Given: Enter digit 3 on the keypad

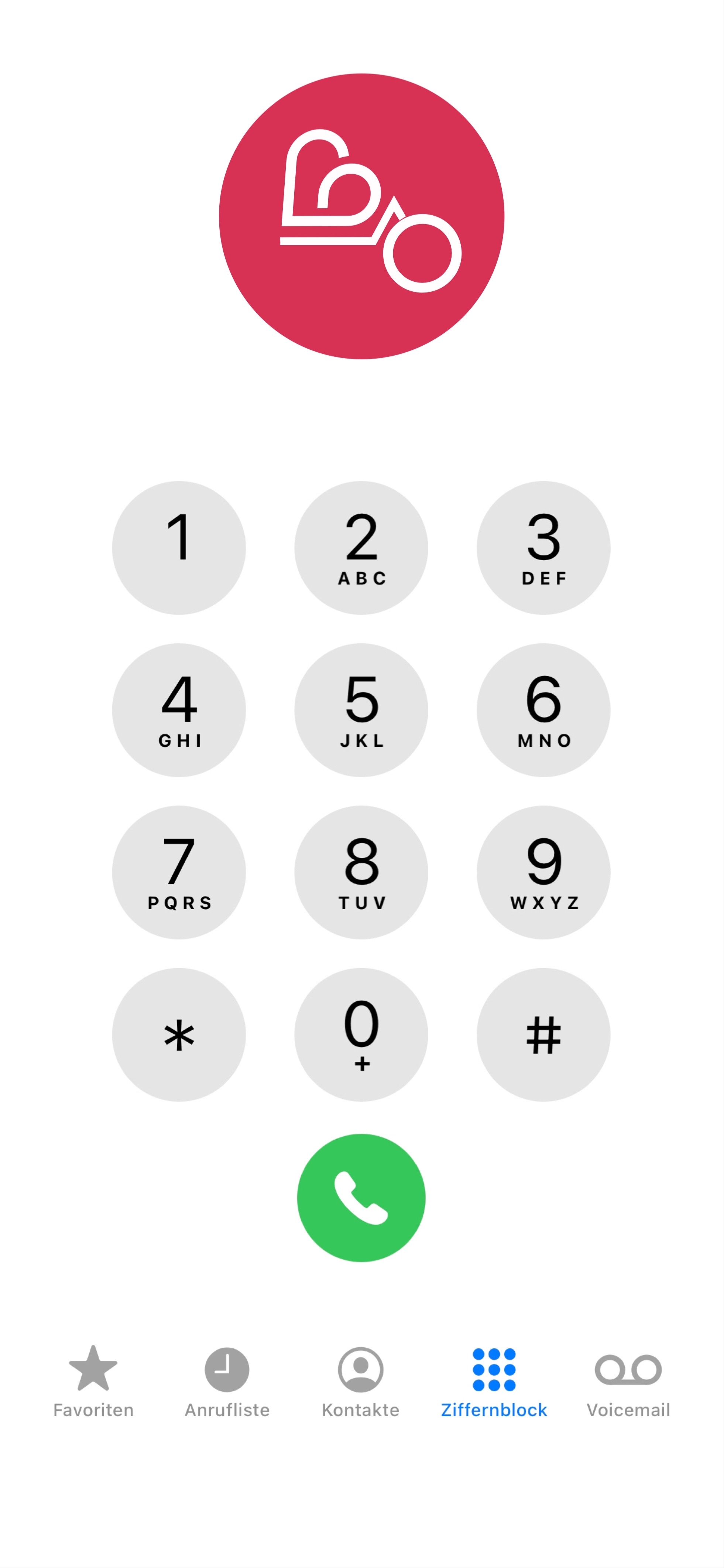Looking at the screenshot, I should point(543,547).
